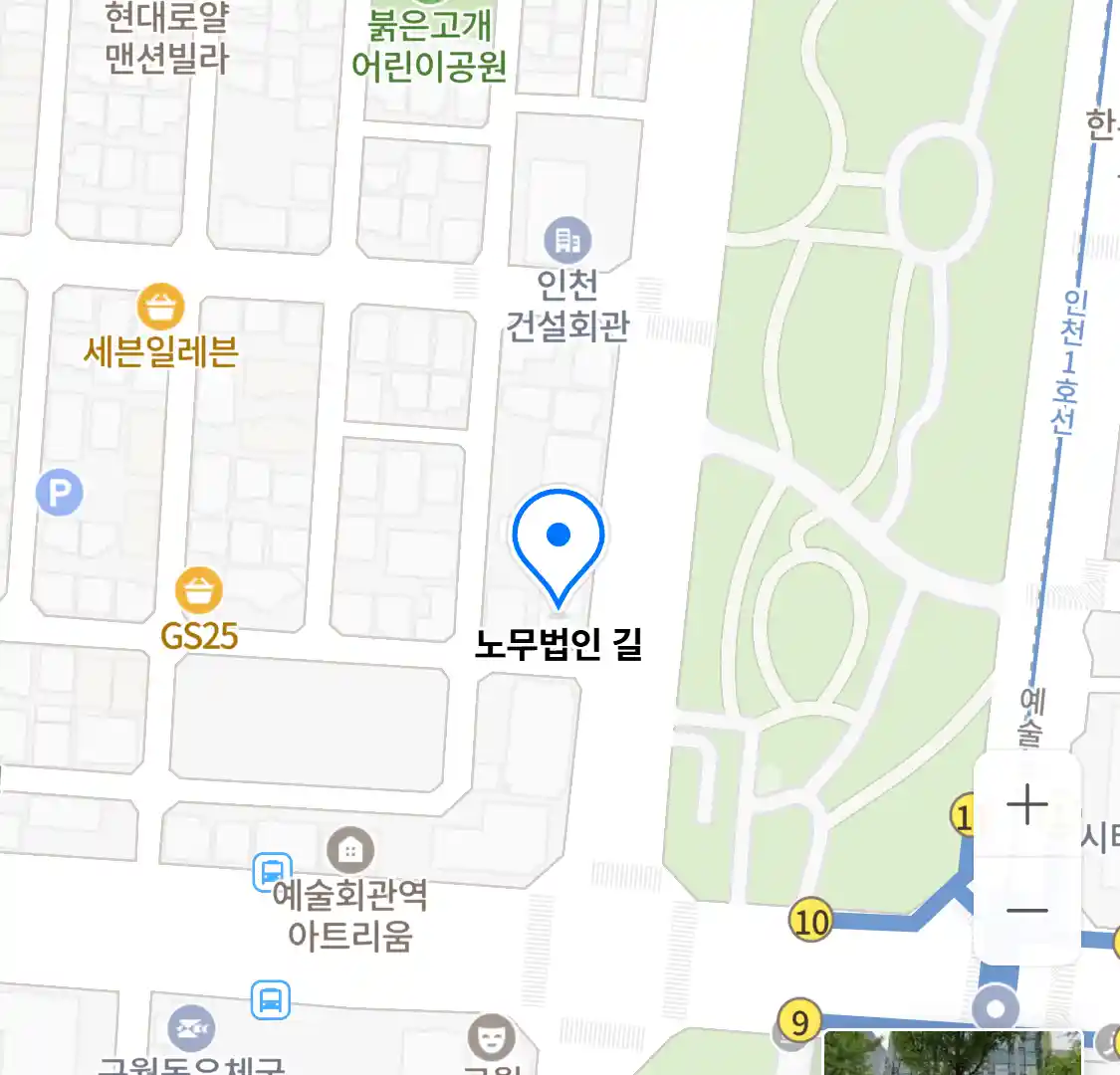Open the 세븐일레븐 store marker
The width and height of the screenshot is (1120, 1075).
[x=160, y=308]
